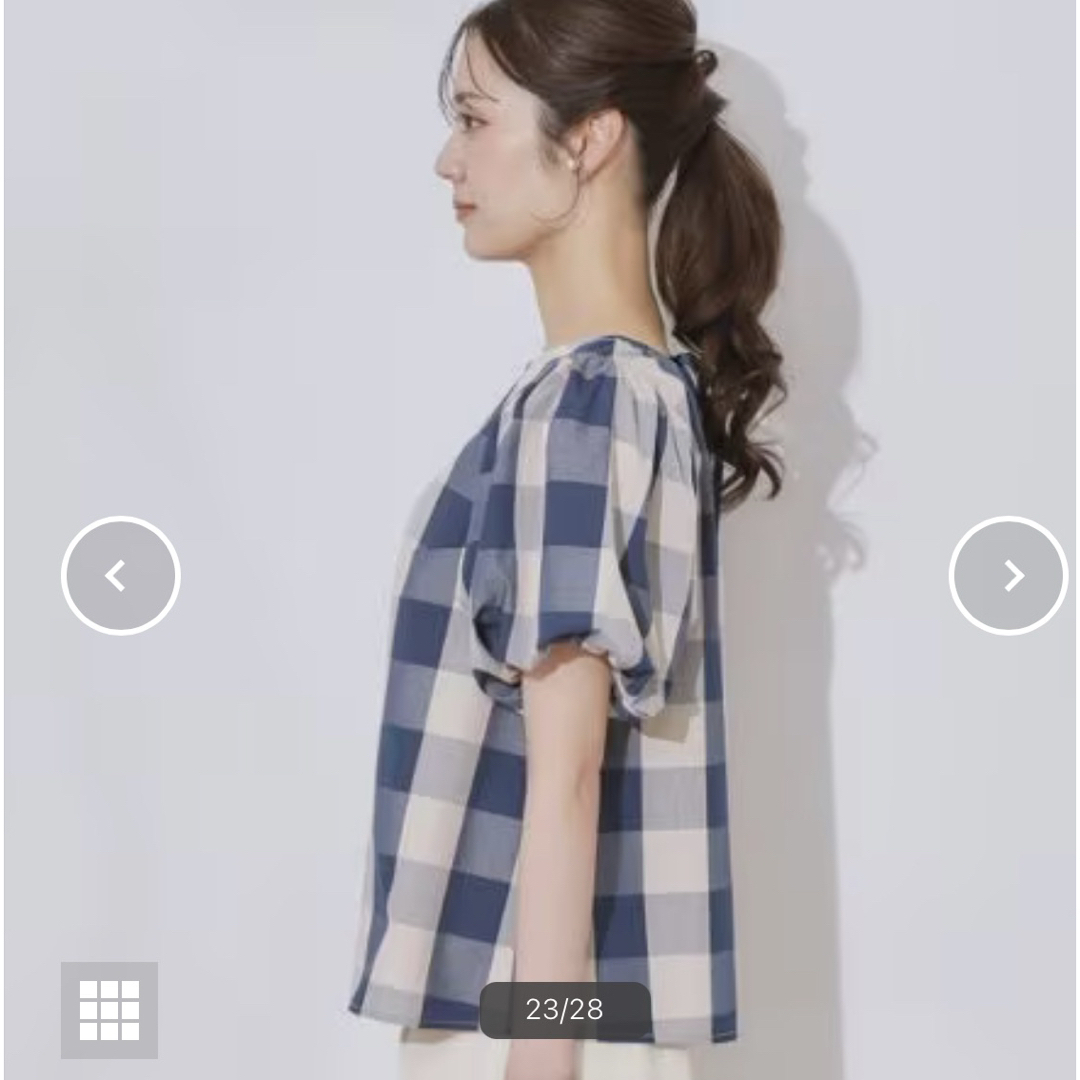The width and height of the screenshot is (1080, 1080).
Task: Show the next product photo
Action: (x=1008, y=576)
